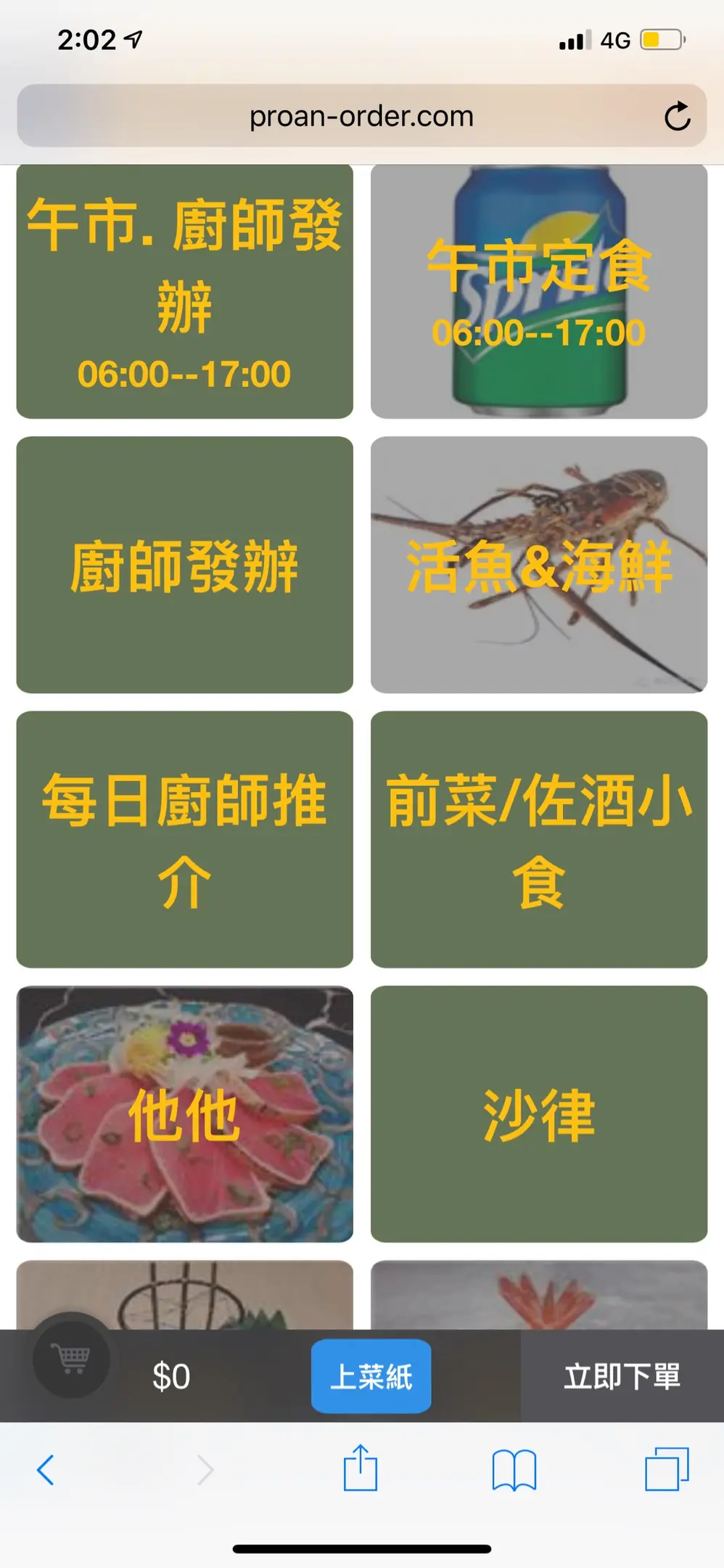Select the 廚師發辦 category tile without hours

tap(184, 565)
